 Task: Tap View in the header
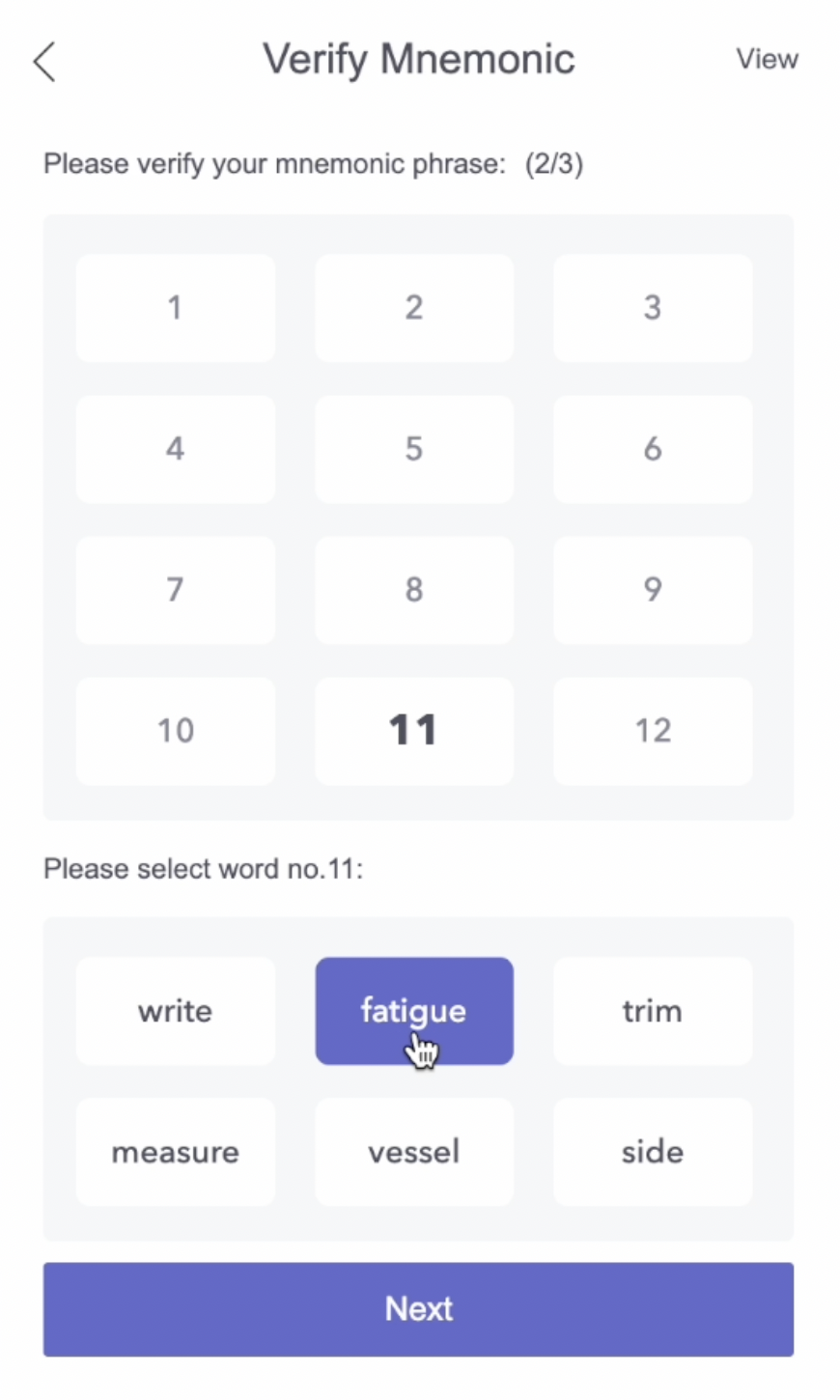(767, 59)
